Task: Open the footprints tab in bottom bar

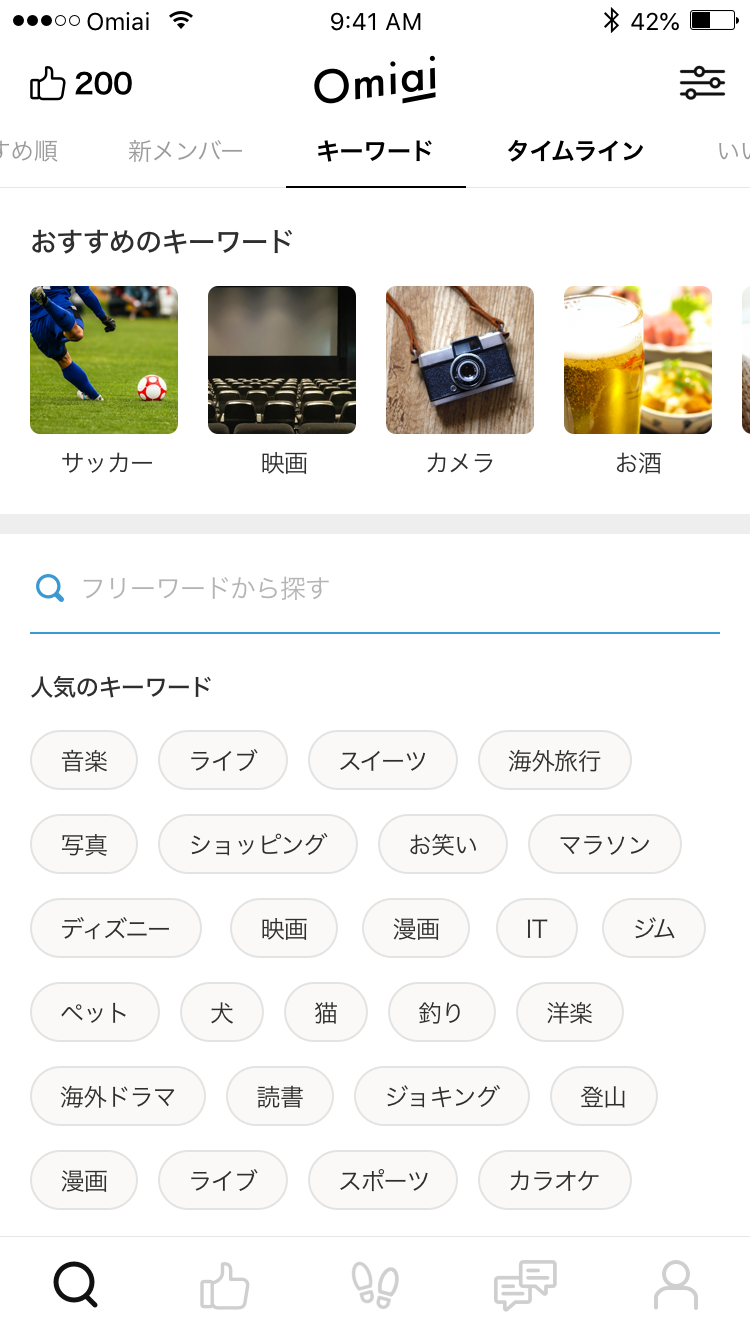Action: [375, 1285]
